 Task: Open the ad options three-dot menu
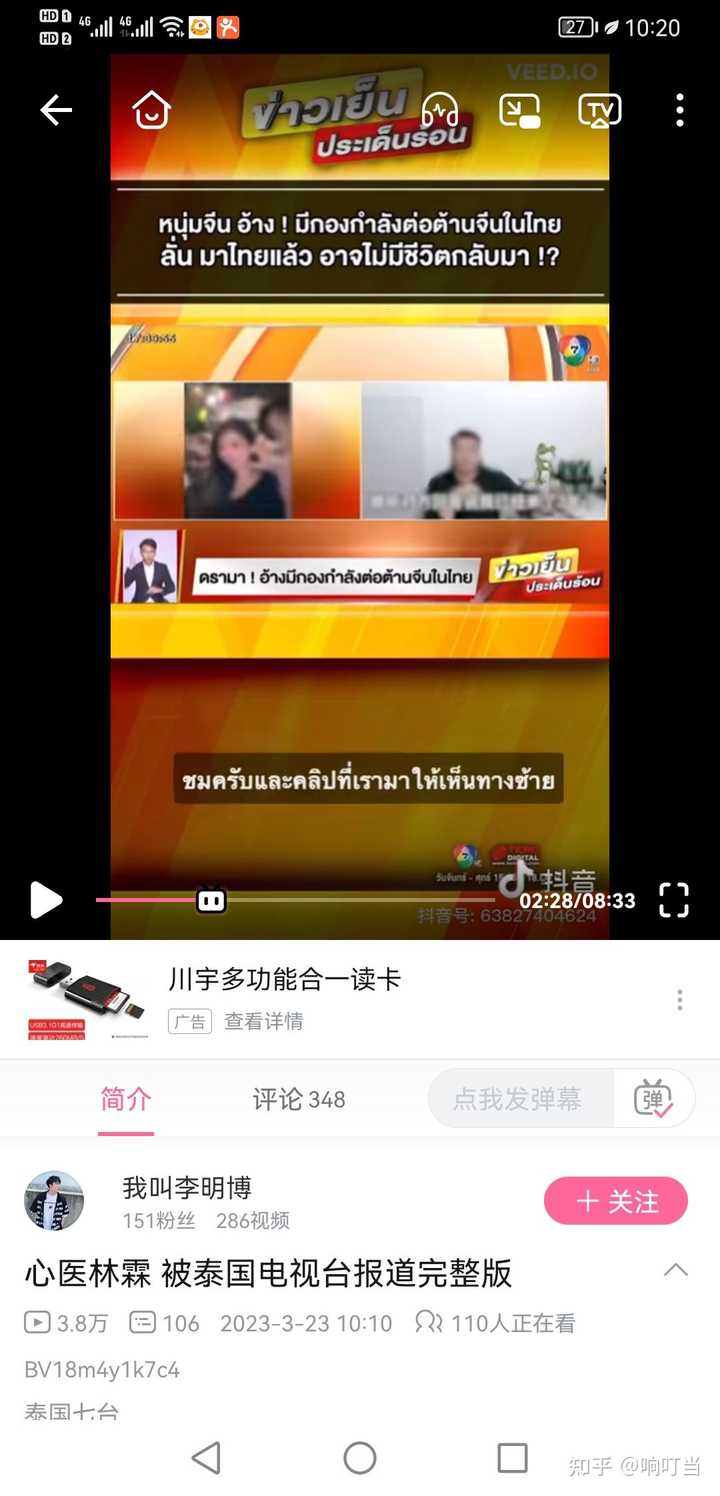(x=680, y=1000)
